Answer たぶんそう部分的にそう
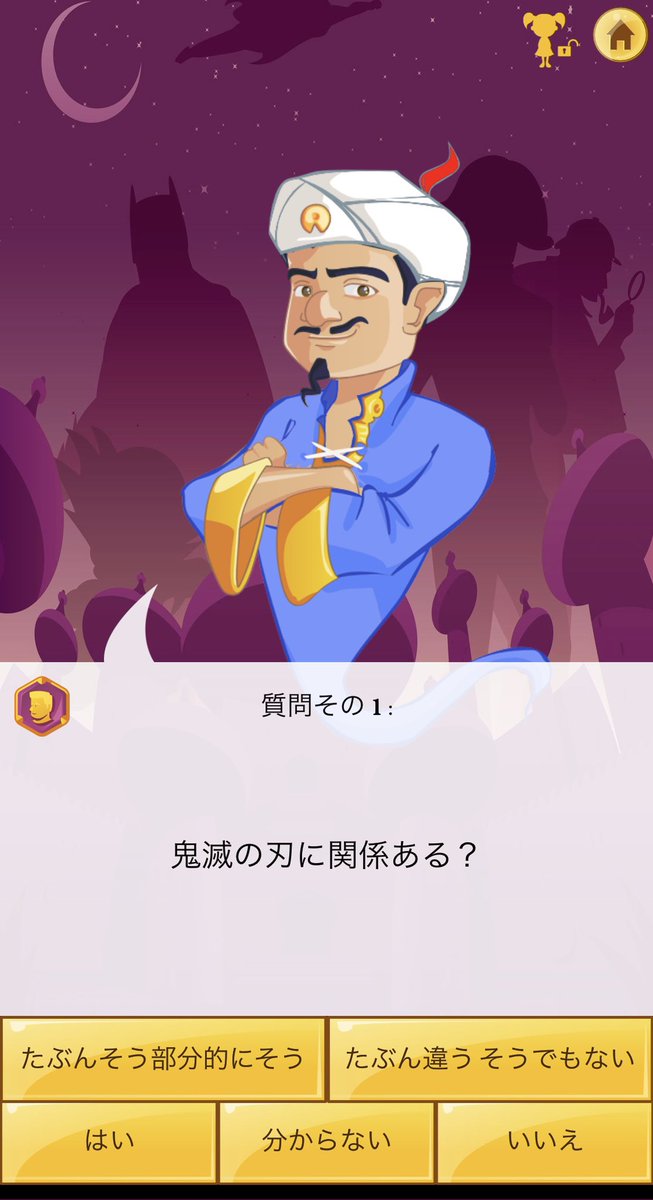The image size is (653, 1200). point(163,1059)
